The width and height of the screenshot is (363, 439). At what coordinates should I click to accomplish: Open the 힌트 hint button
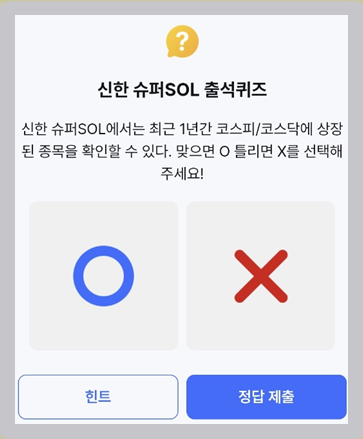click(98, 397)
